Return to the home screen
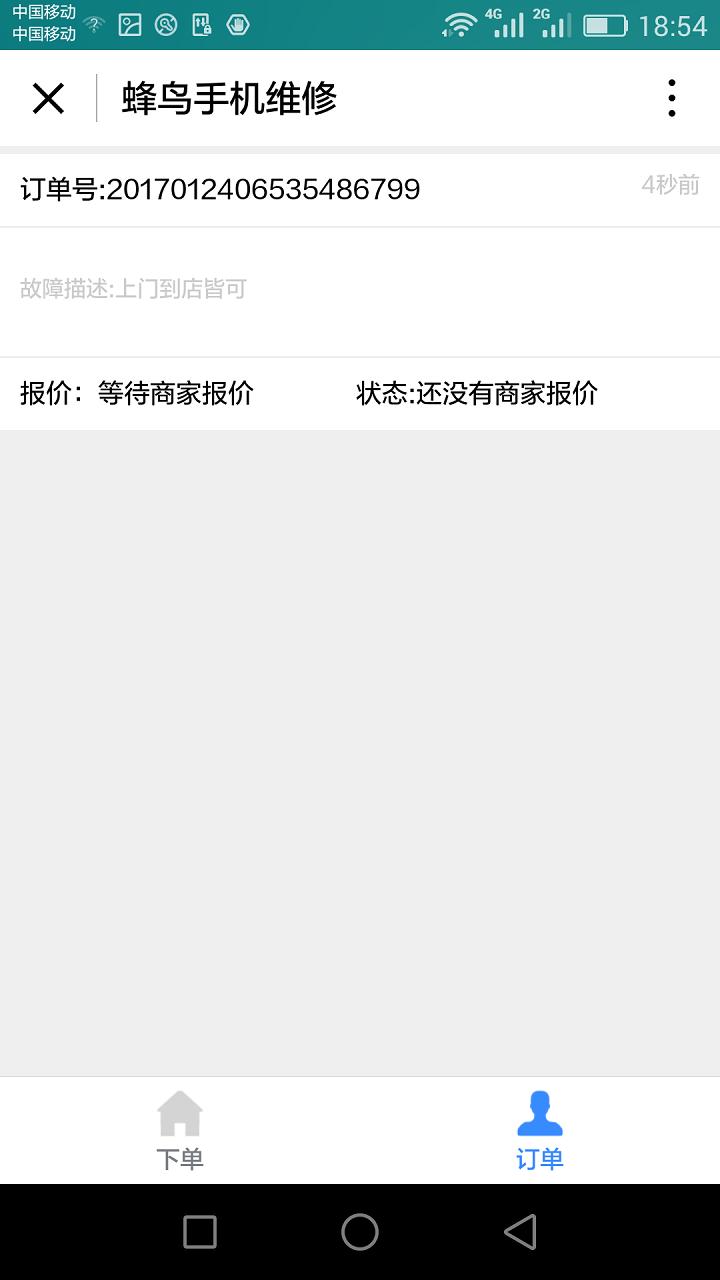 360,1232
